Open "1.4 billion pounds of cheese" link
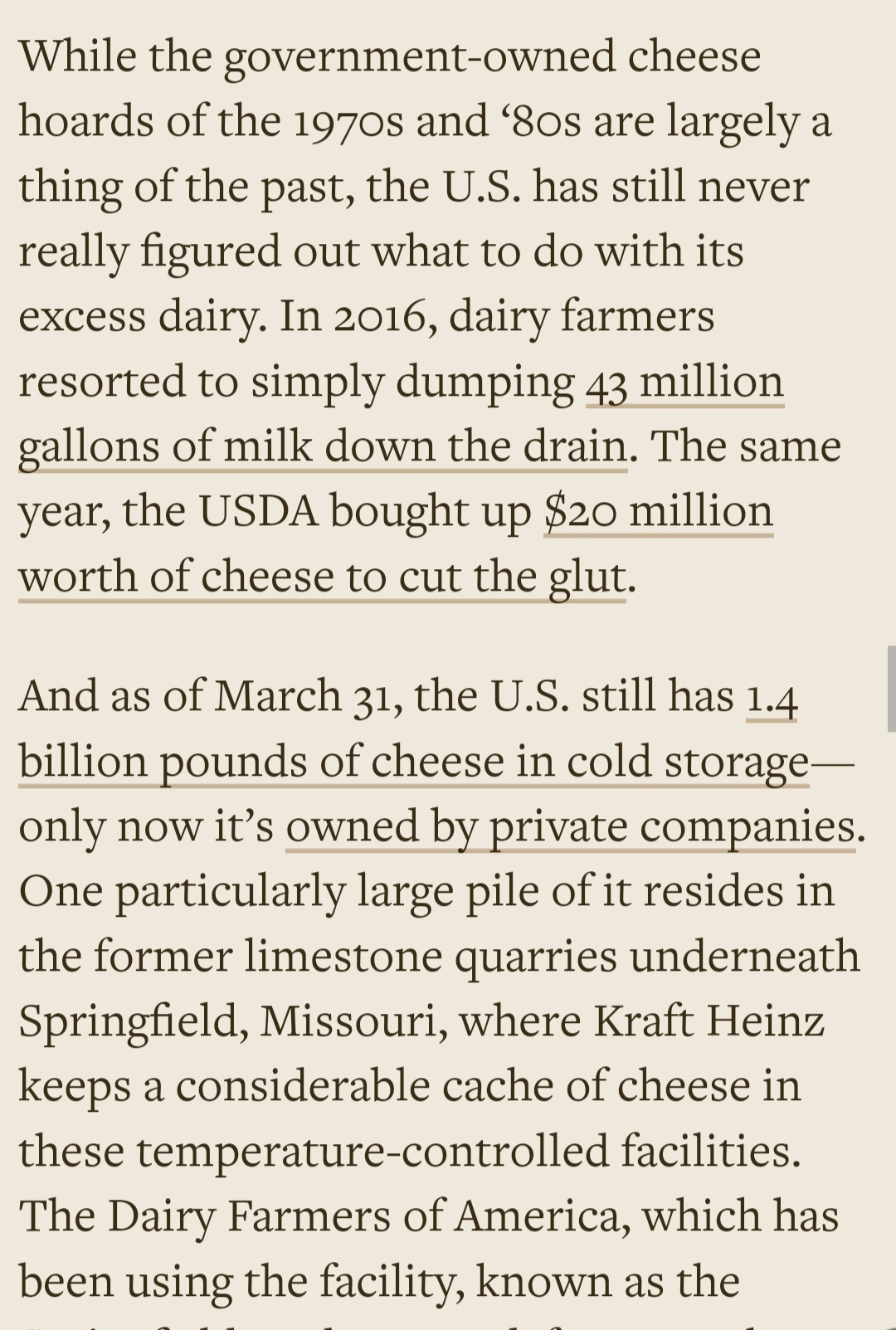 [412, 761]
